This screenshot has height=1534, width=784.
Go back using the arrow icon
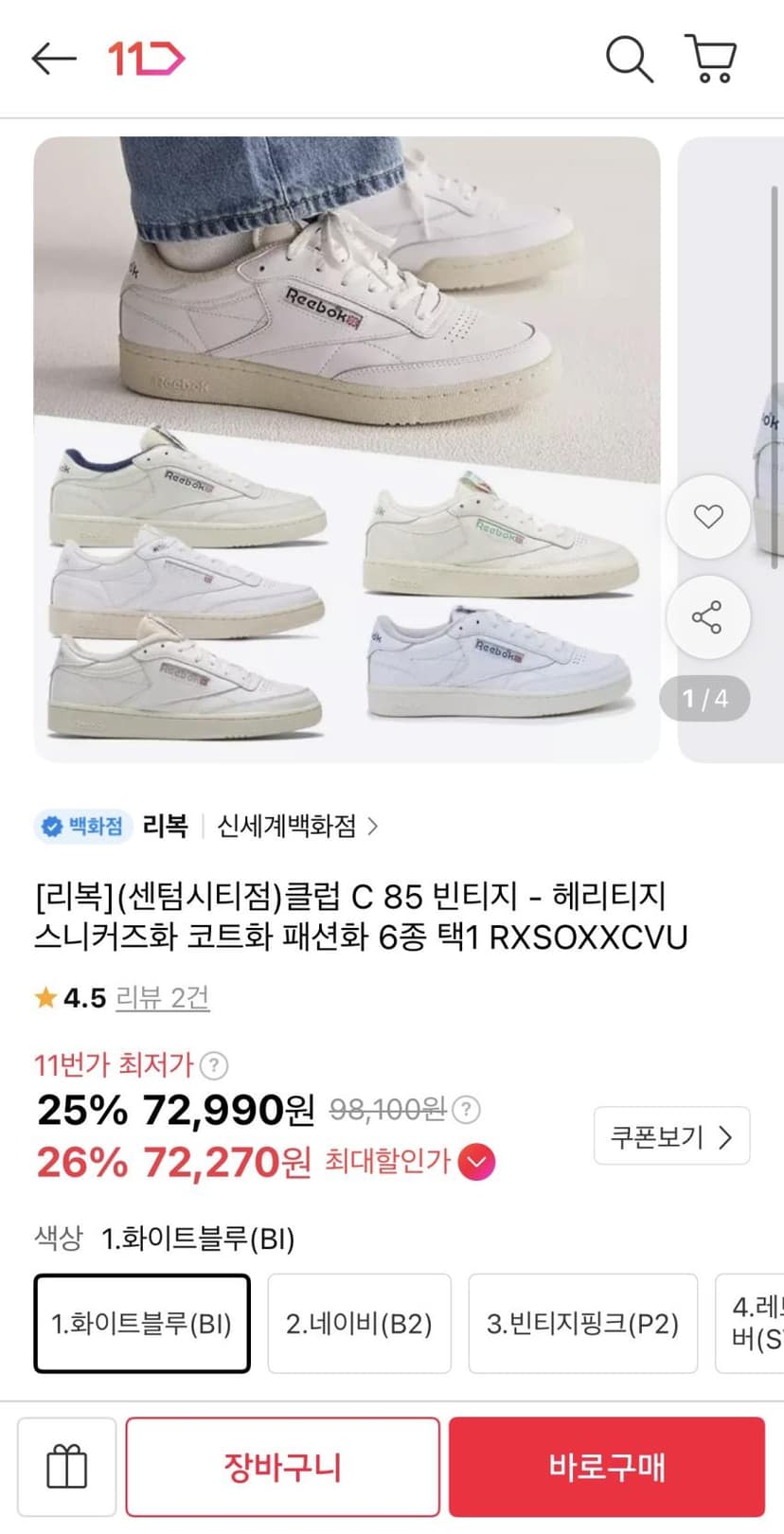[x=53, y=59]
